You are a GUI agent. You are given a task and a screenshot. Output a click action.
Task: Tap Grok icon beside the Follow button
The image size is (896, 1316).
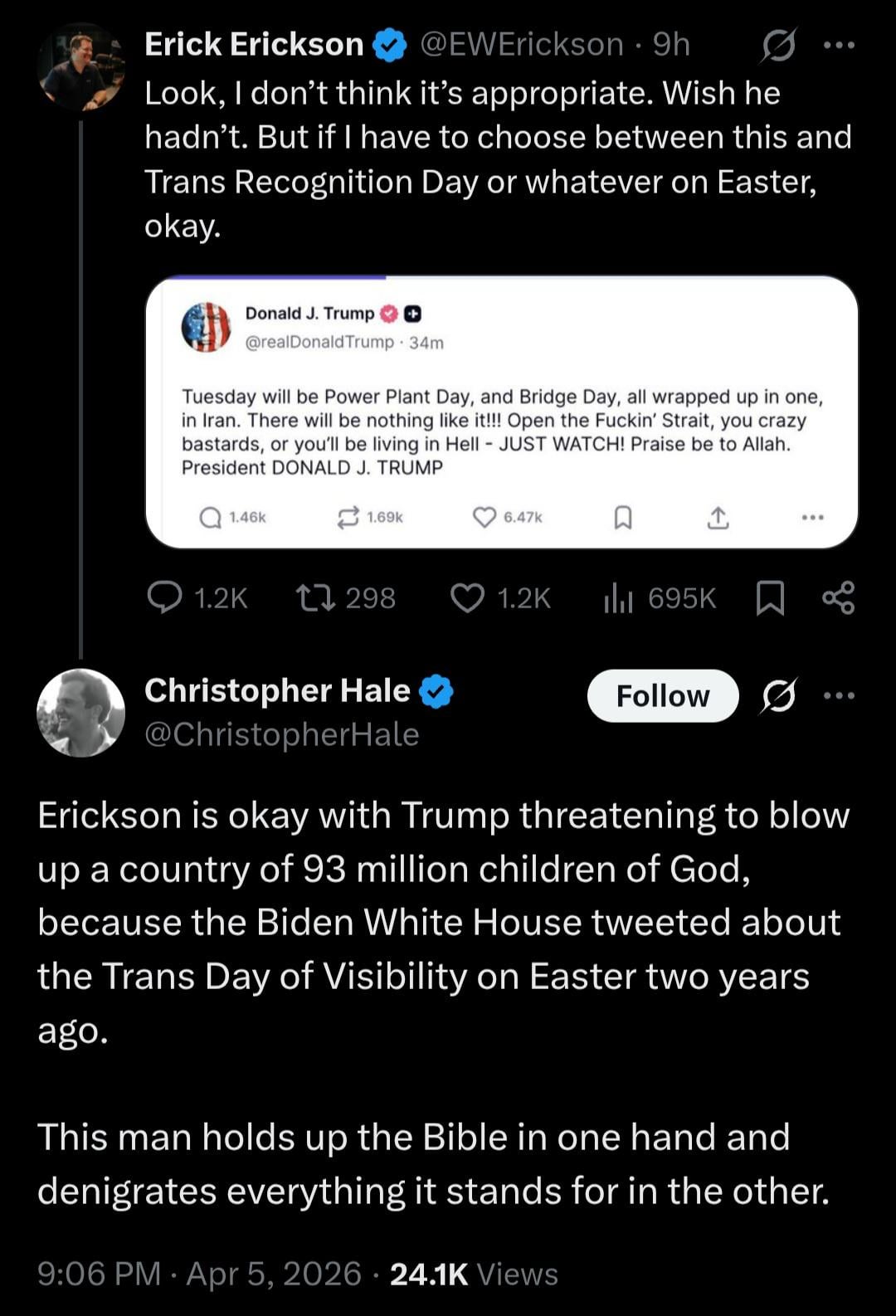point(779,695)
